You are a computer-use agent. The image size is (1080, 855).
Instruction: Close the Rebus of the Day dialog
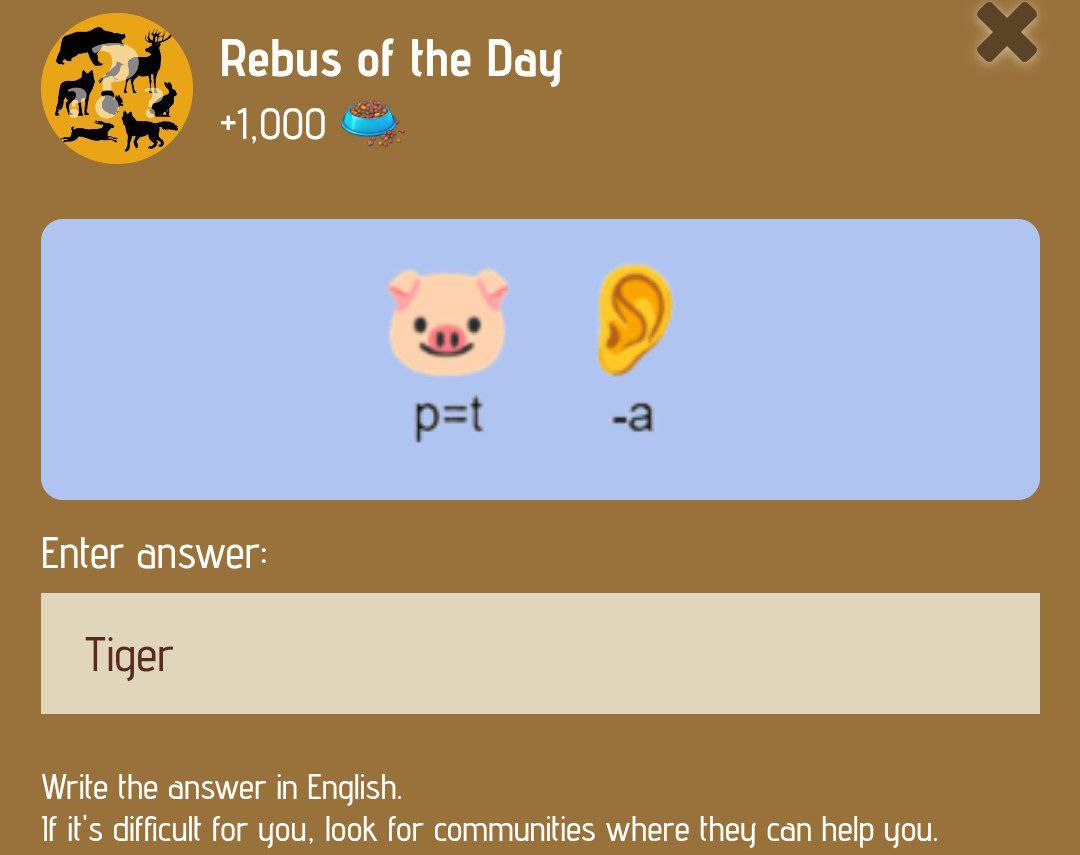1006,34
